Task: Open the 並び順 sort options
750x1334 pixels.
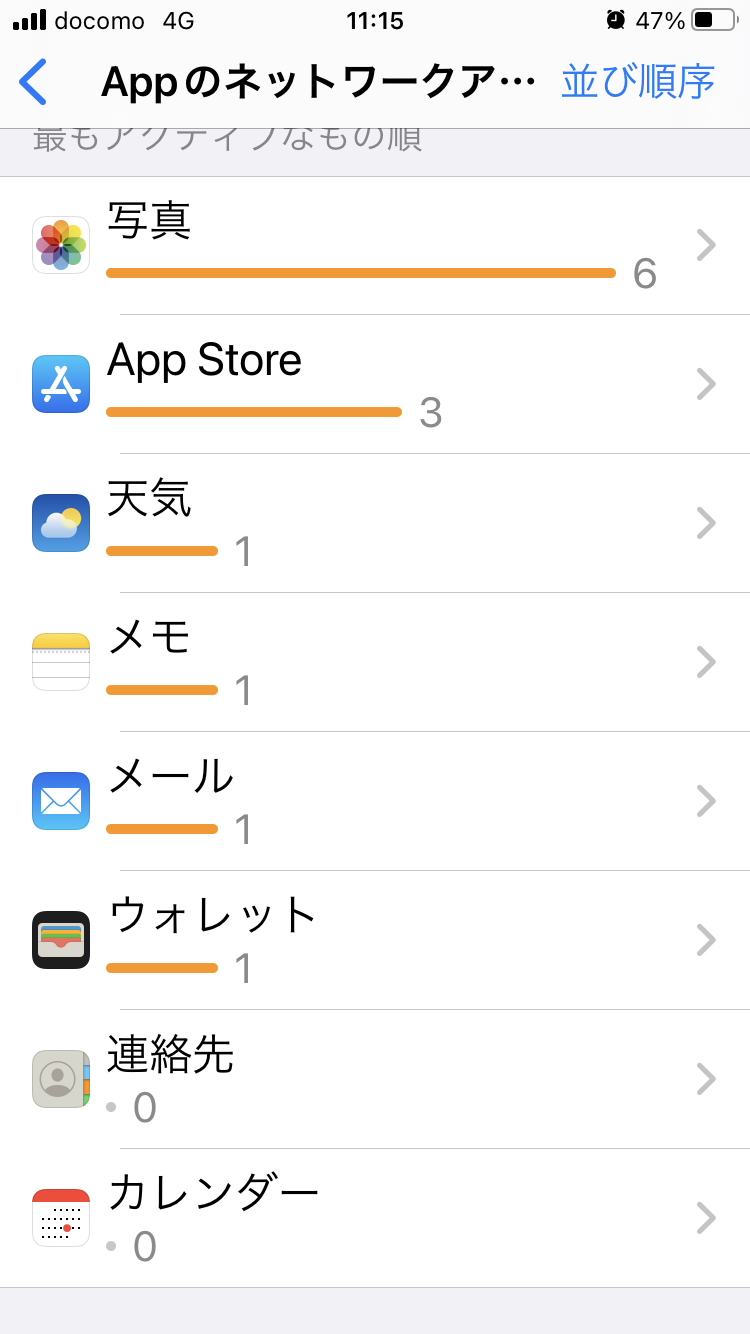Action: point(637,82)
